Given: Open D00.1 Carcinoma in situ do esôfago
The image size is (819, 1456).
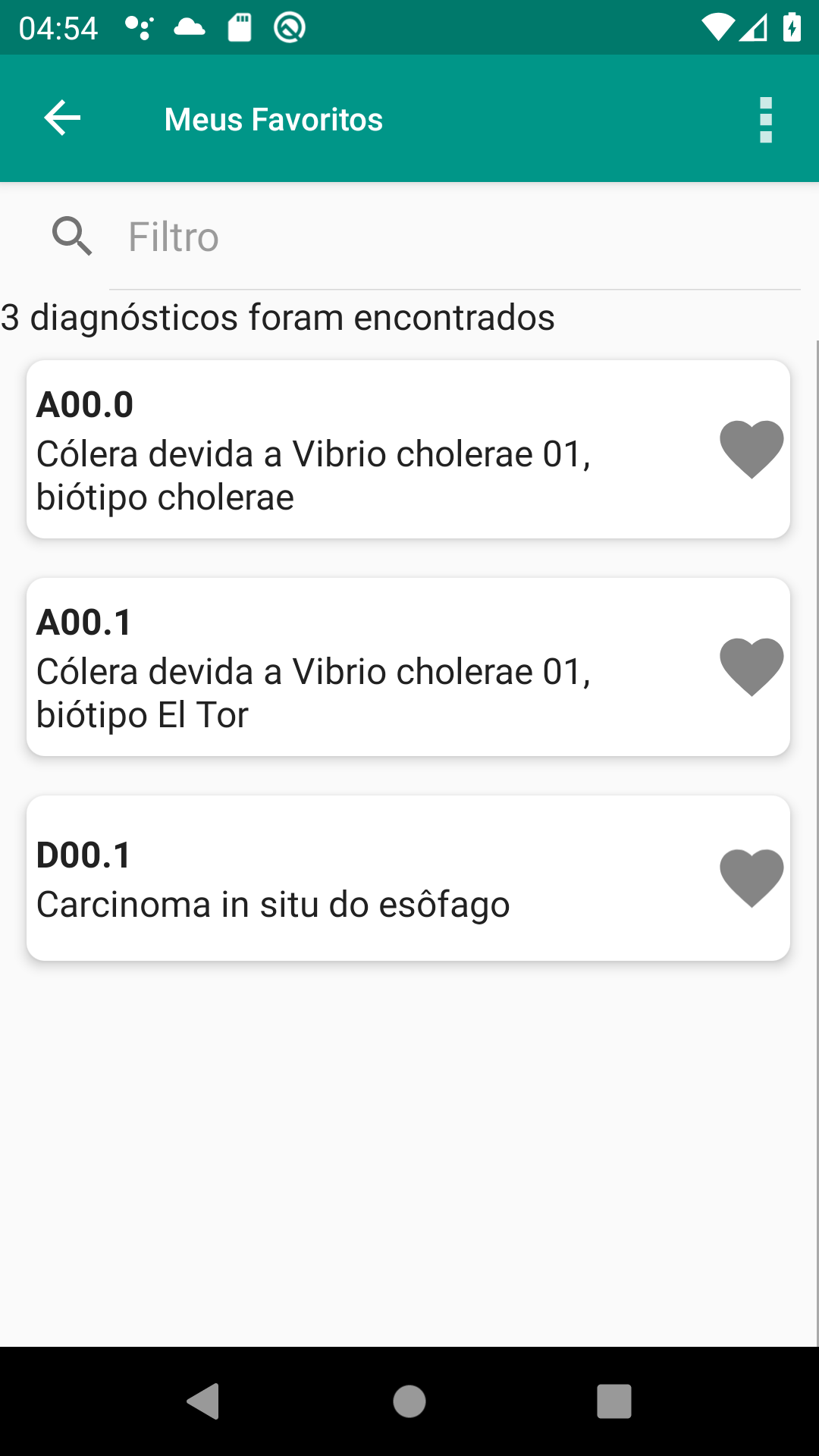Looking at the screenshot, I should coord(408,878).
